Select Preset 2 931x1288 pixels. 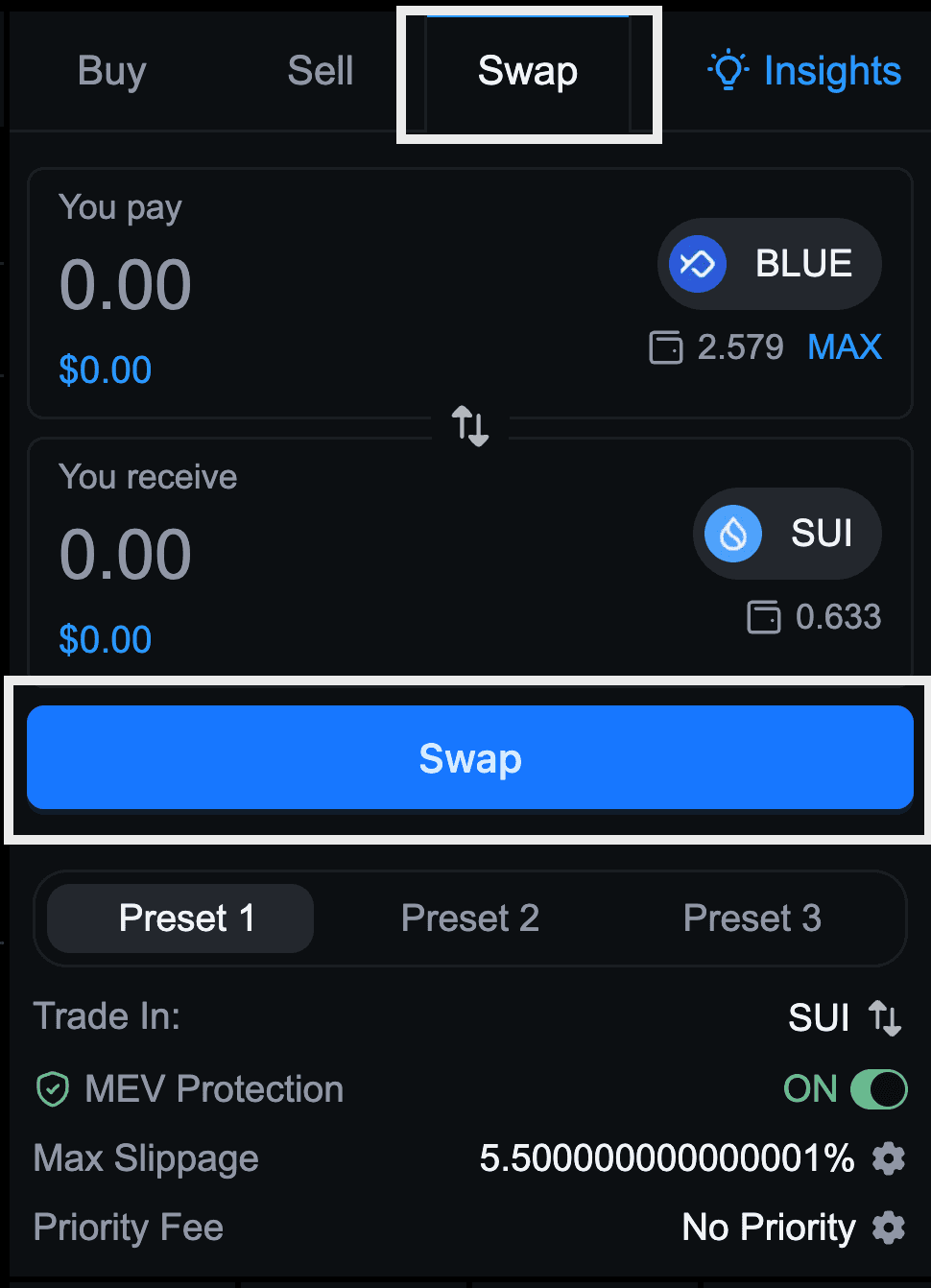click(x=469, y=918)
